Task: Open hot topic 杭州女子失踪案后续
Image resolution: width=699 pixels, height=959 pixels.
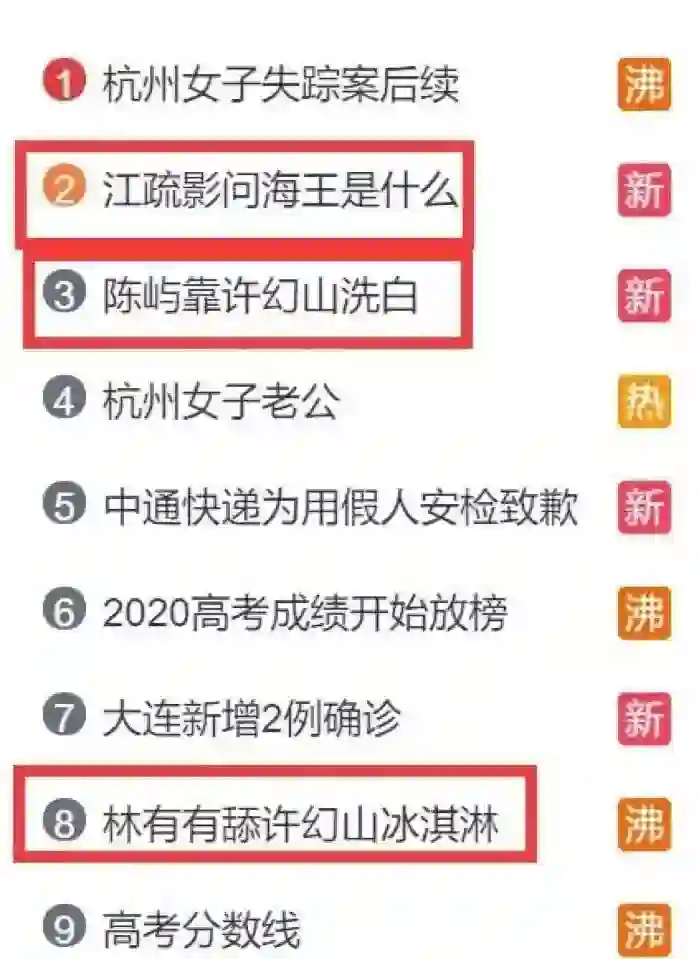Action: pyautogui.click(x=280, y=84)
